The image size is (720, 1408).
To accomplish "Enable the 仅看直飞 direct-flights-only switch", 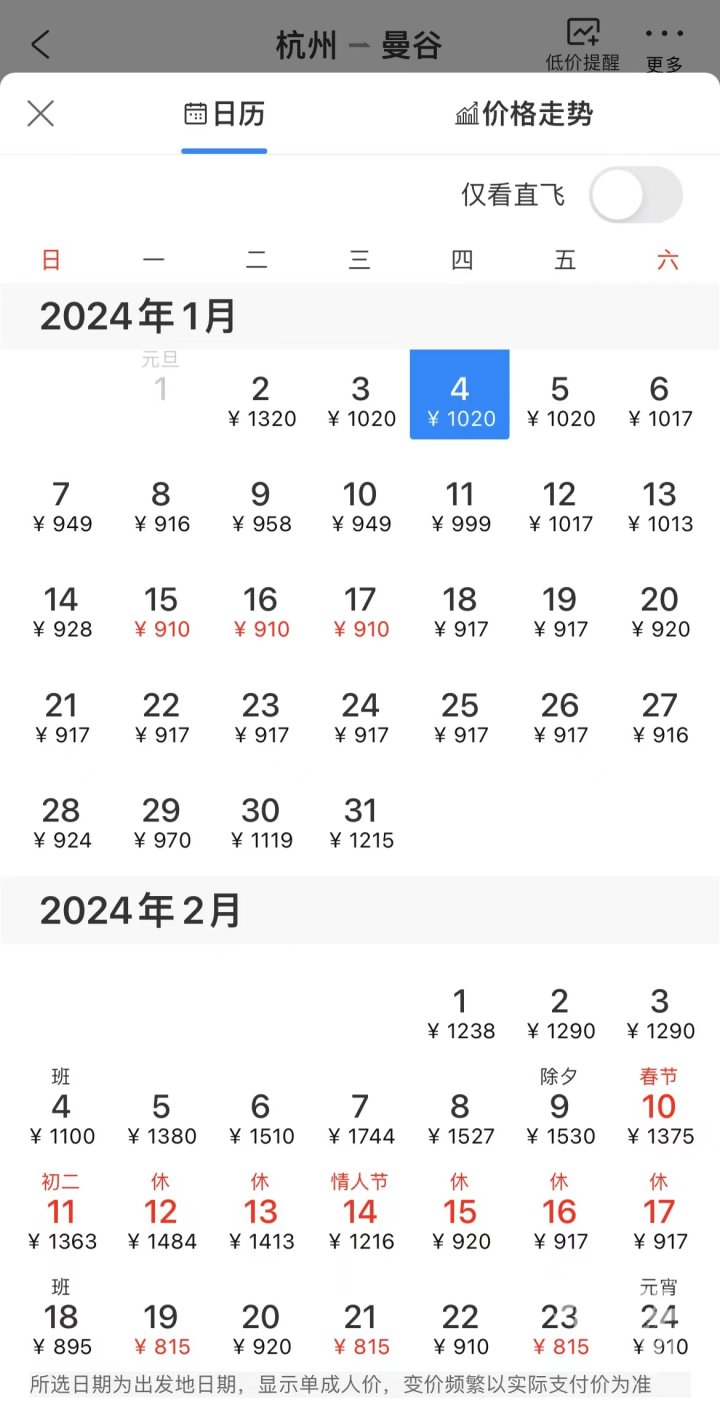I will (x=635, y=195).
